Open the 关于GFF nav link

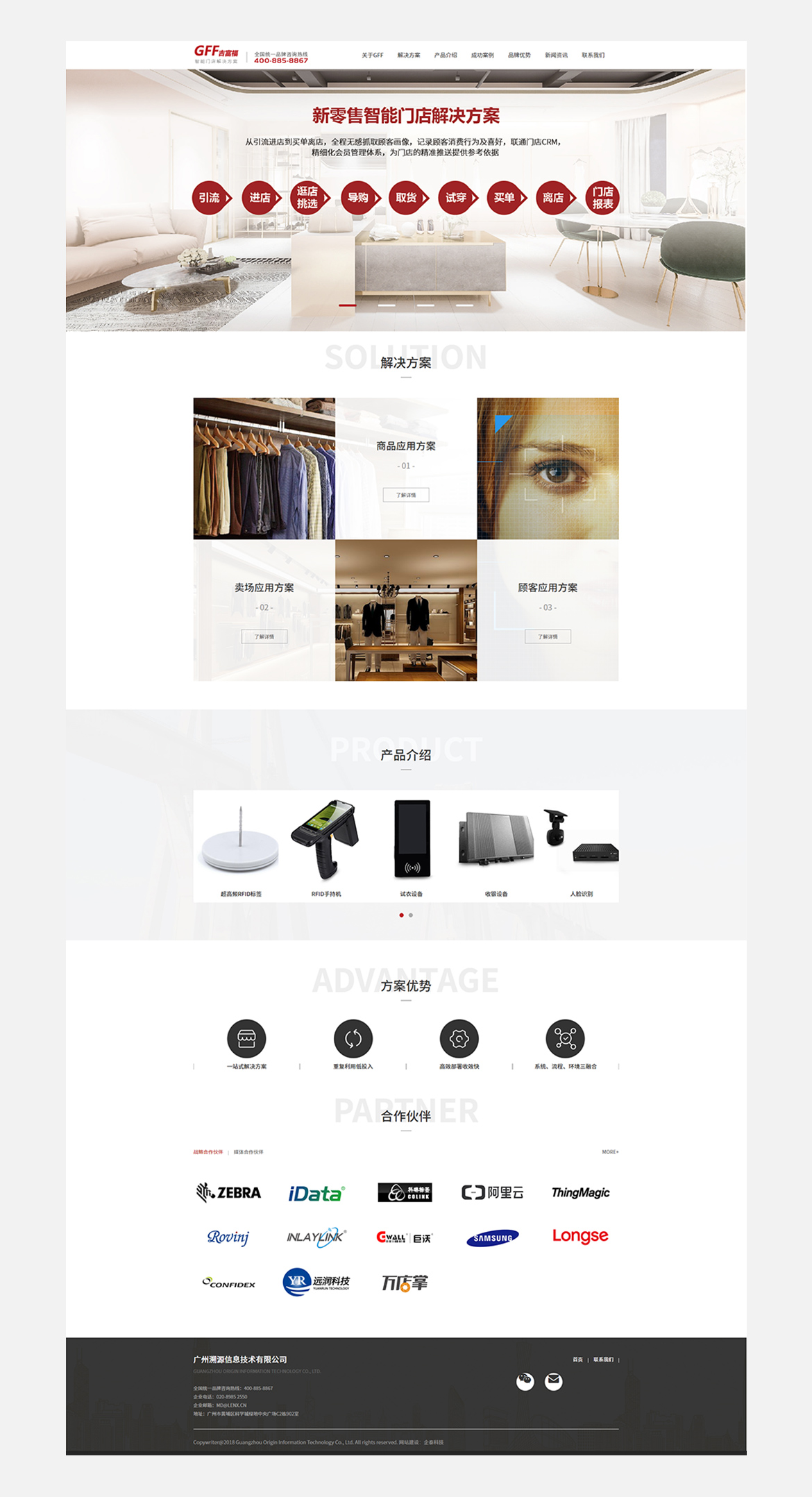pos(372,56)
